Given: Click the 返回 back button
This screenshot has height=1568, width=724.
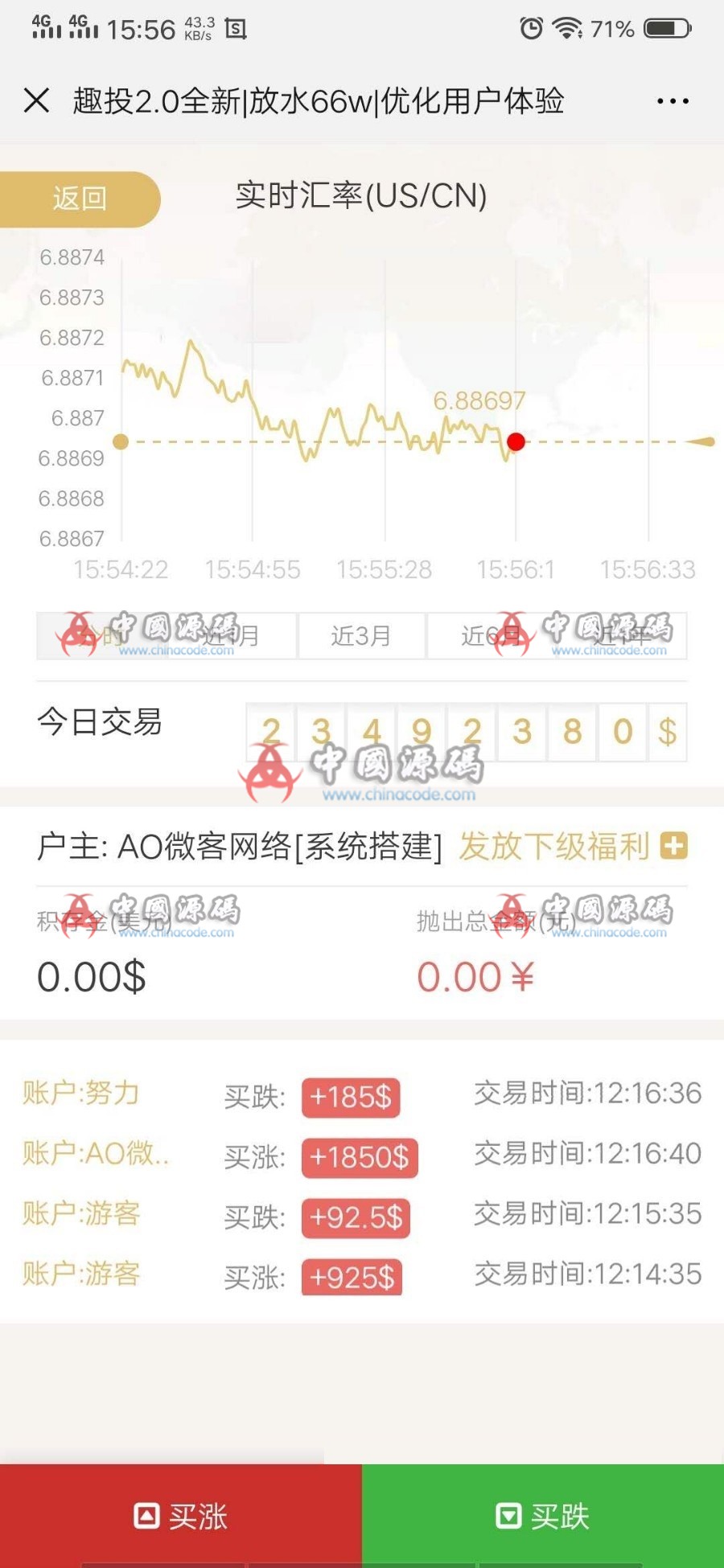Looking at the screenshot, I should [x=80, y=198].
